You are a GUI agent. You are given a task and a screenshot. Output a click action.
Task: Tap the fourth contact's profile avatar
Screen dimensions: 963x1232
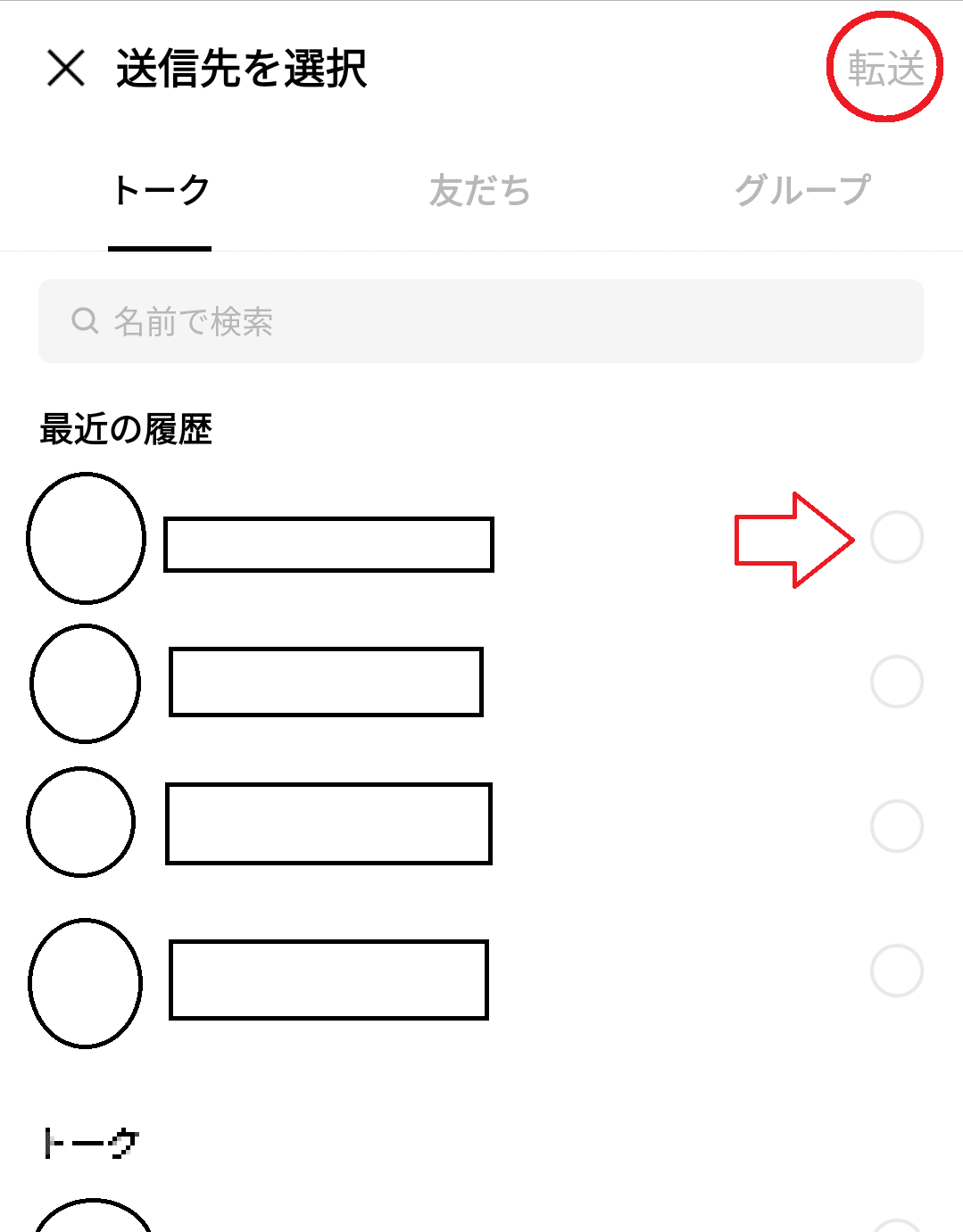point(87,984)
